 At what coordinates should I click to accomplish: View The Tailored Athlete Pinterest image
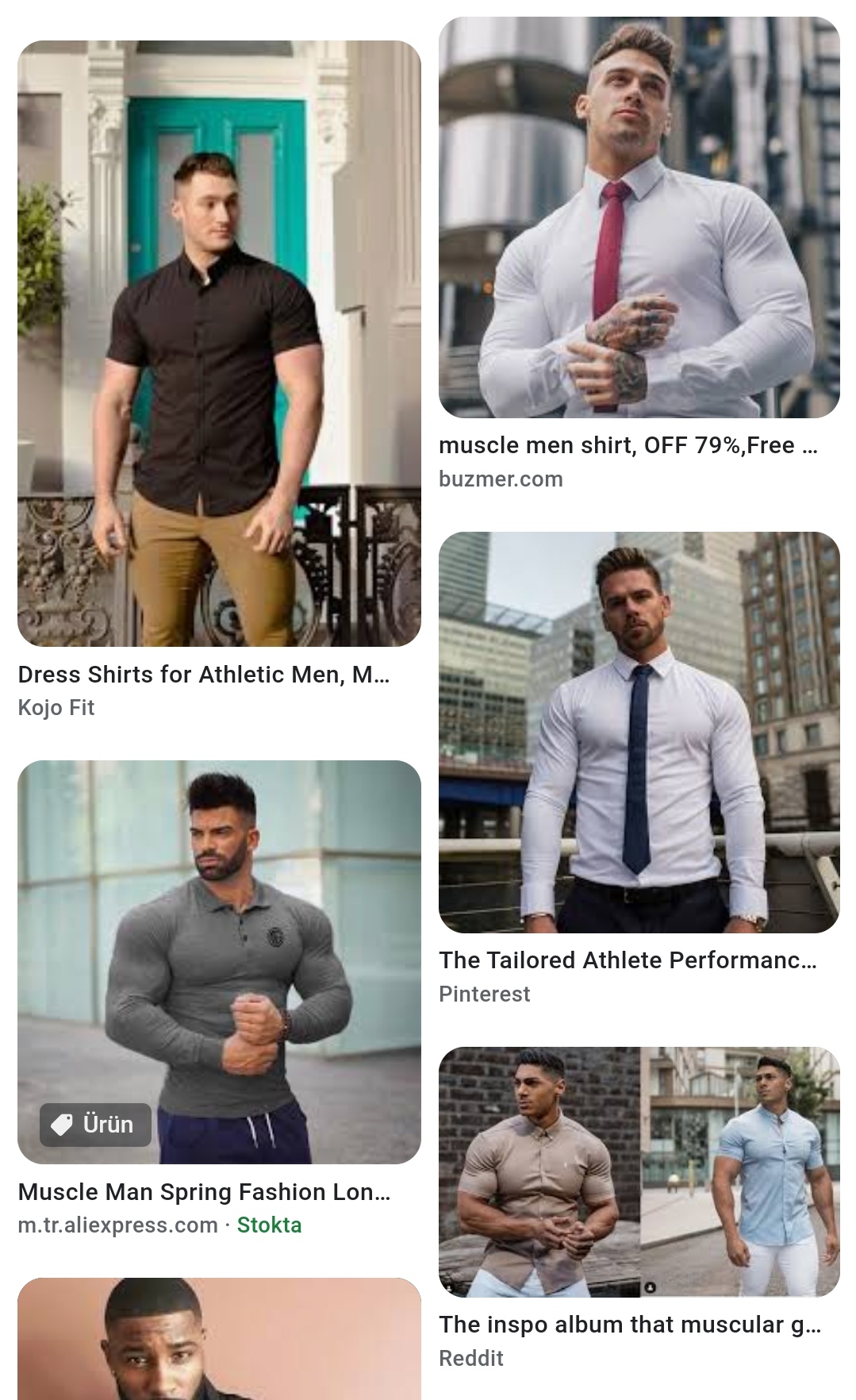[639, 732]
